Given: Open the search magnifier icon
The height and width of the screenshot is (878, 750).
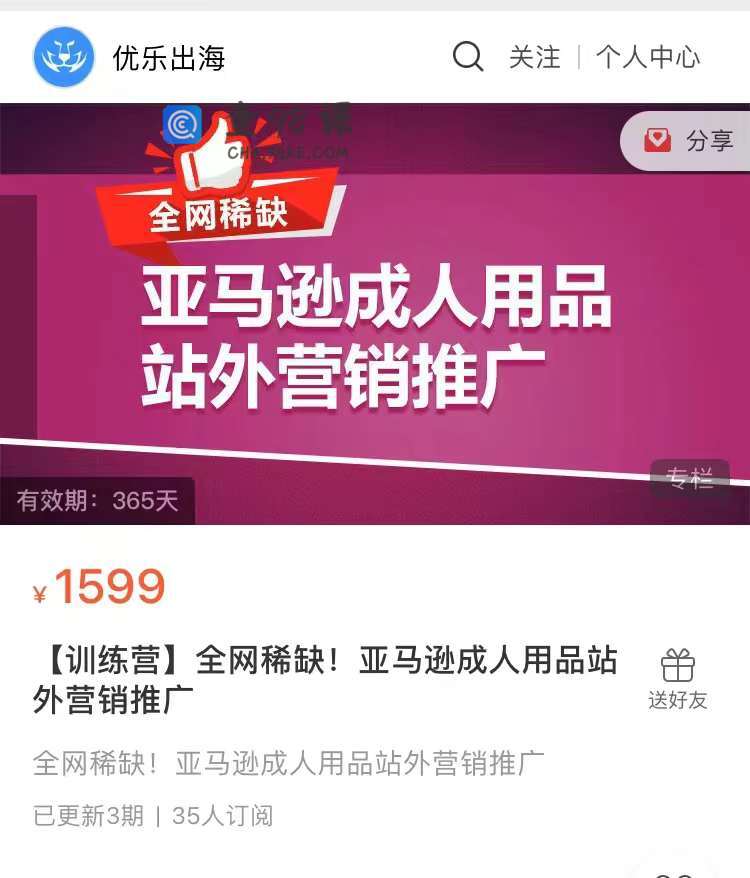Looking at the screenshot, I should 468,57.
